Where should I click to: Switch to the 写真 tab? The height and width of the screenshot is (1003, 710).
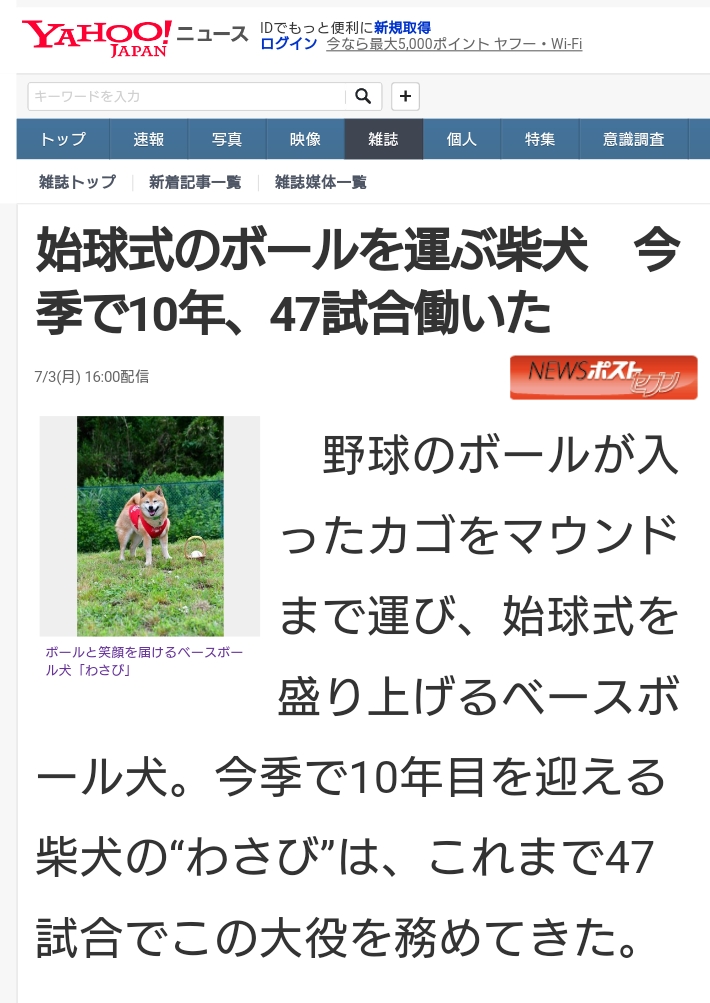pos(227,139)
